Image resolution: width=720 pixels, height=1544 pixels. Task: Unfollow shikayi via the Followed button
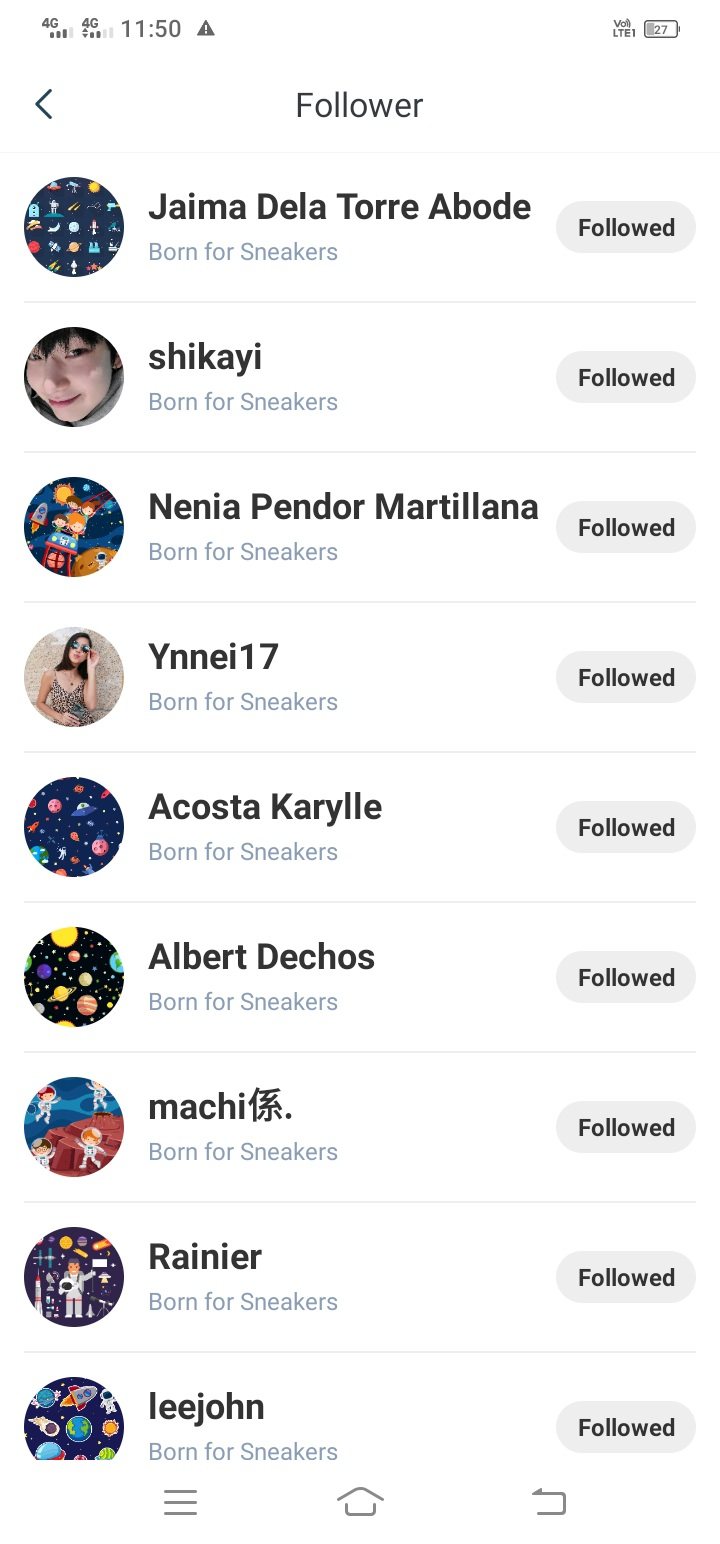(626, 377)
